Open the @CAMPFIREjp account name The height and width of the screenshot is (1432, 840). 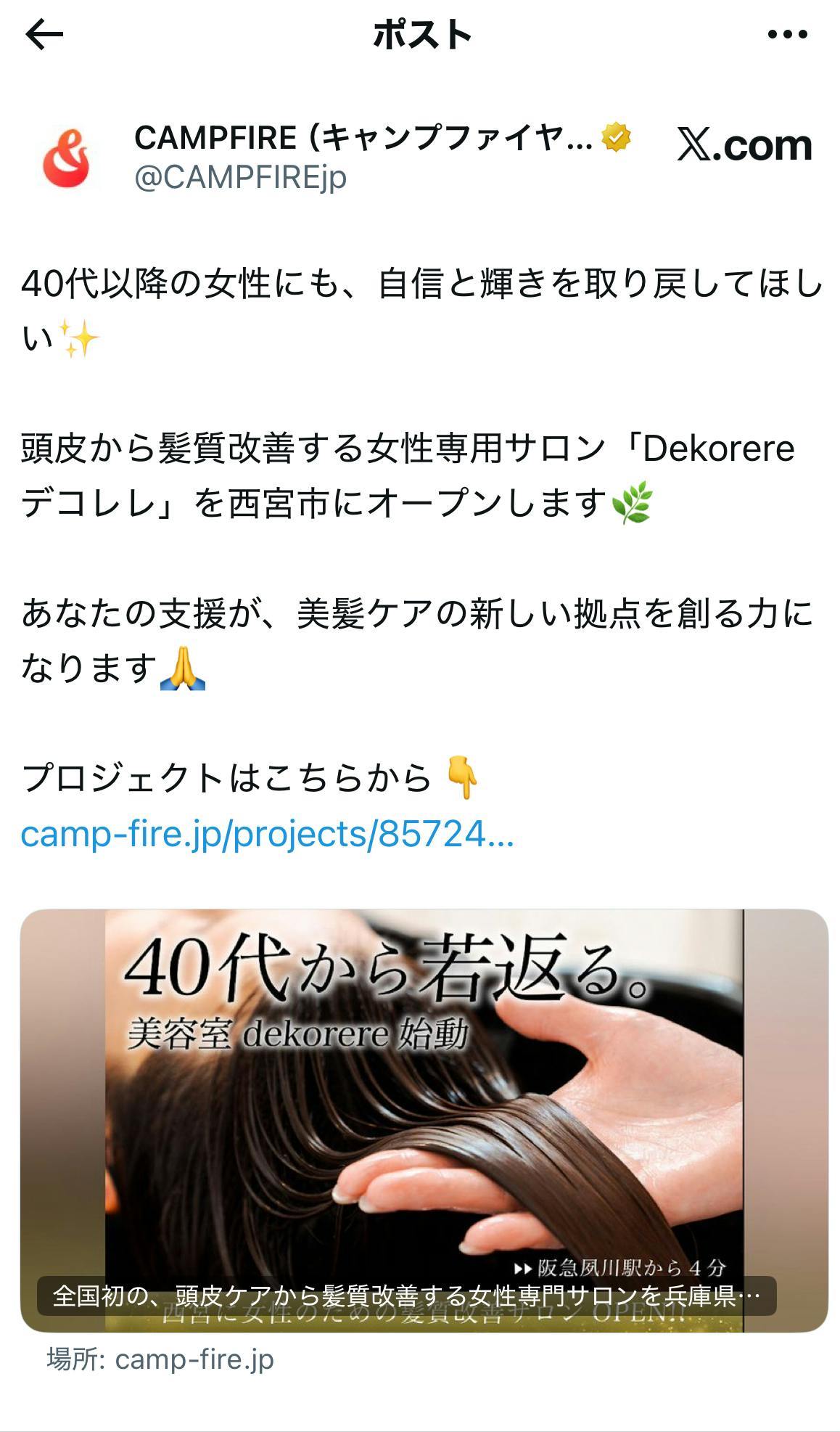coord(240,177)
